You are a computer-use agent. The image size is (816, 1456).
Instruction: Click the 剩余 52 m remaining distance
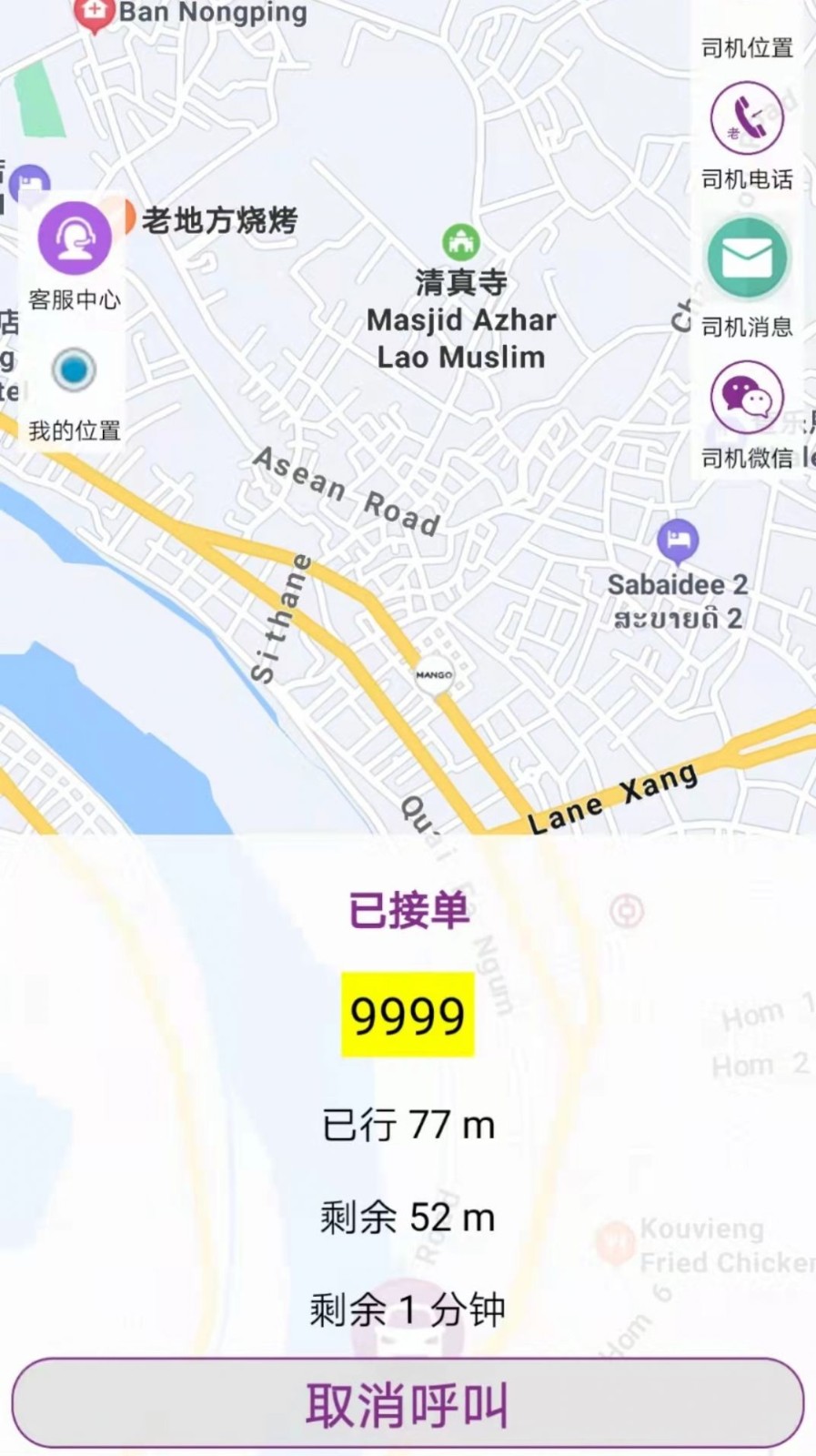(407, 1216)
